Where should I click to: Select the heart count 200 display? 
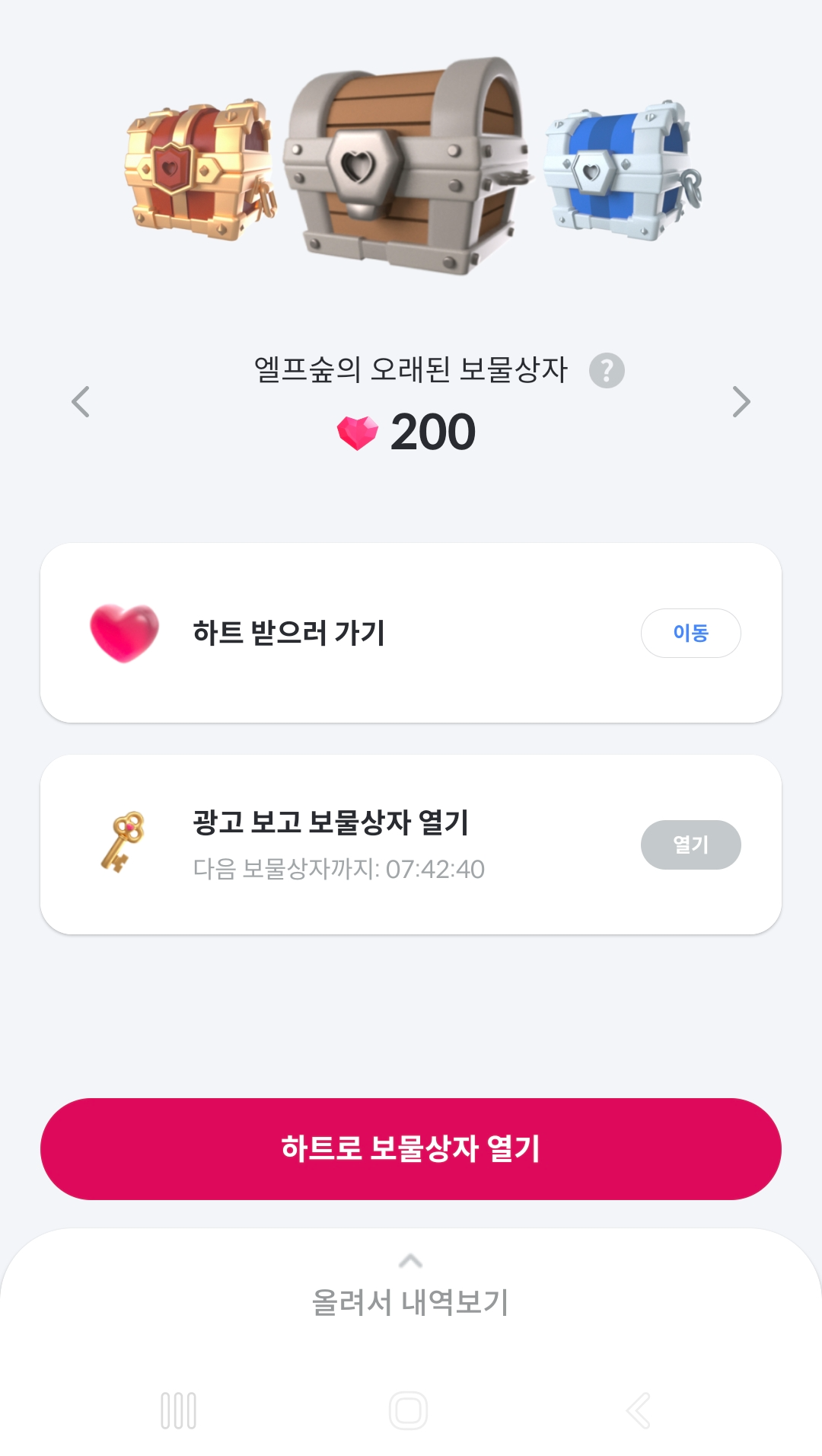pyautogui.click(x=432, y=431)
